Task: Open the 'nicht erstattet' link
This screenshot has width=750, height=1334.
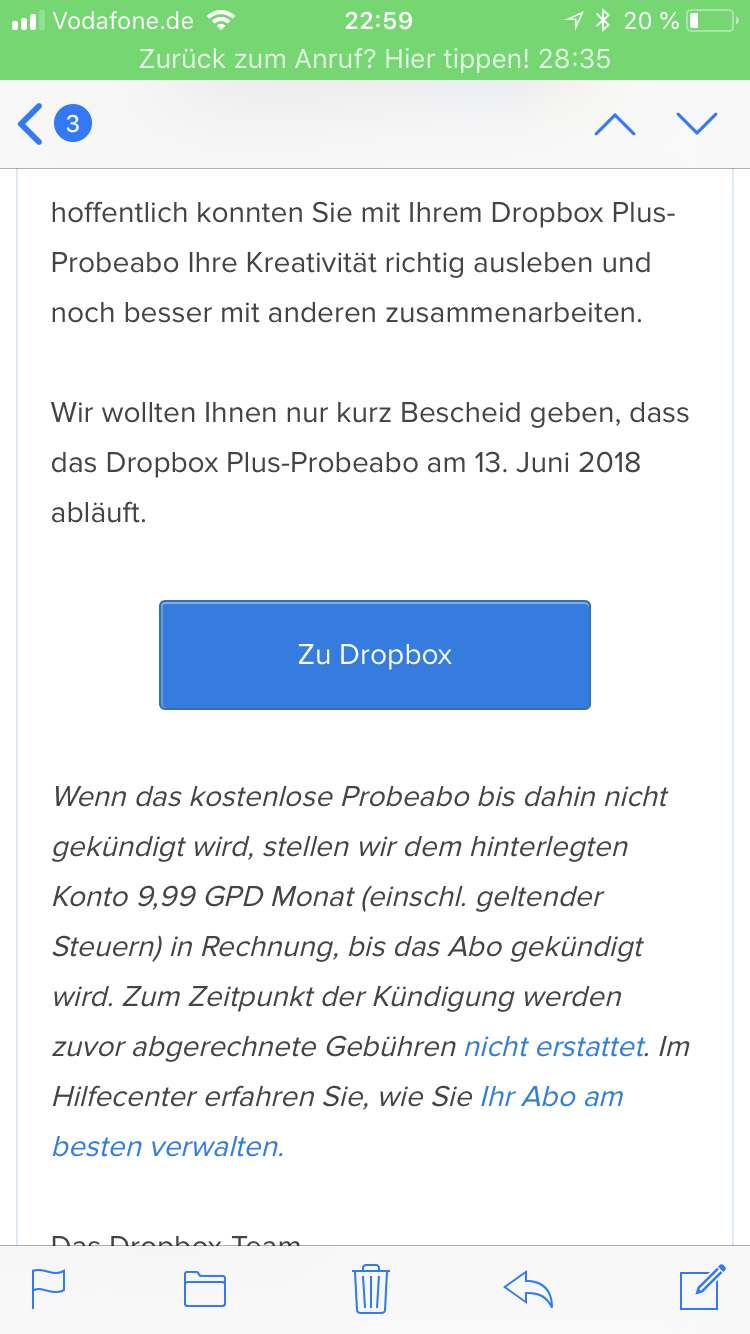Action: point(554,1047)
